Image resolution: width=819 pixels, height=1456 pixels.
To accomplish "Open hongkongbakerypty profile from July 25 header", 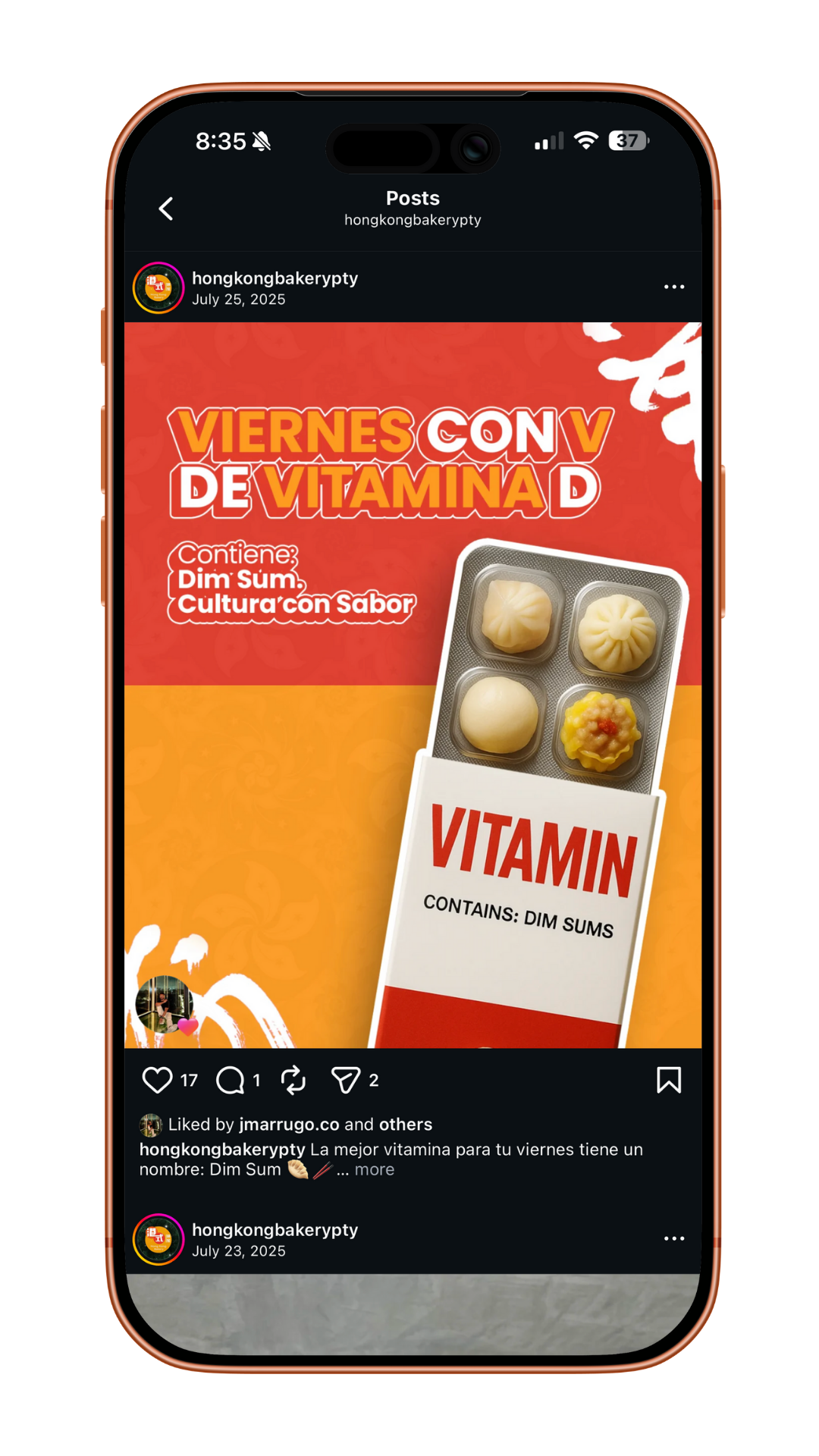I will click(x=275, y=278).
